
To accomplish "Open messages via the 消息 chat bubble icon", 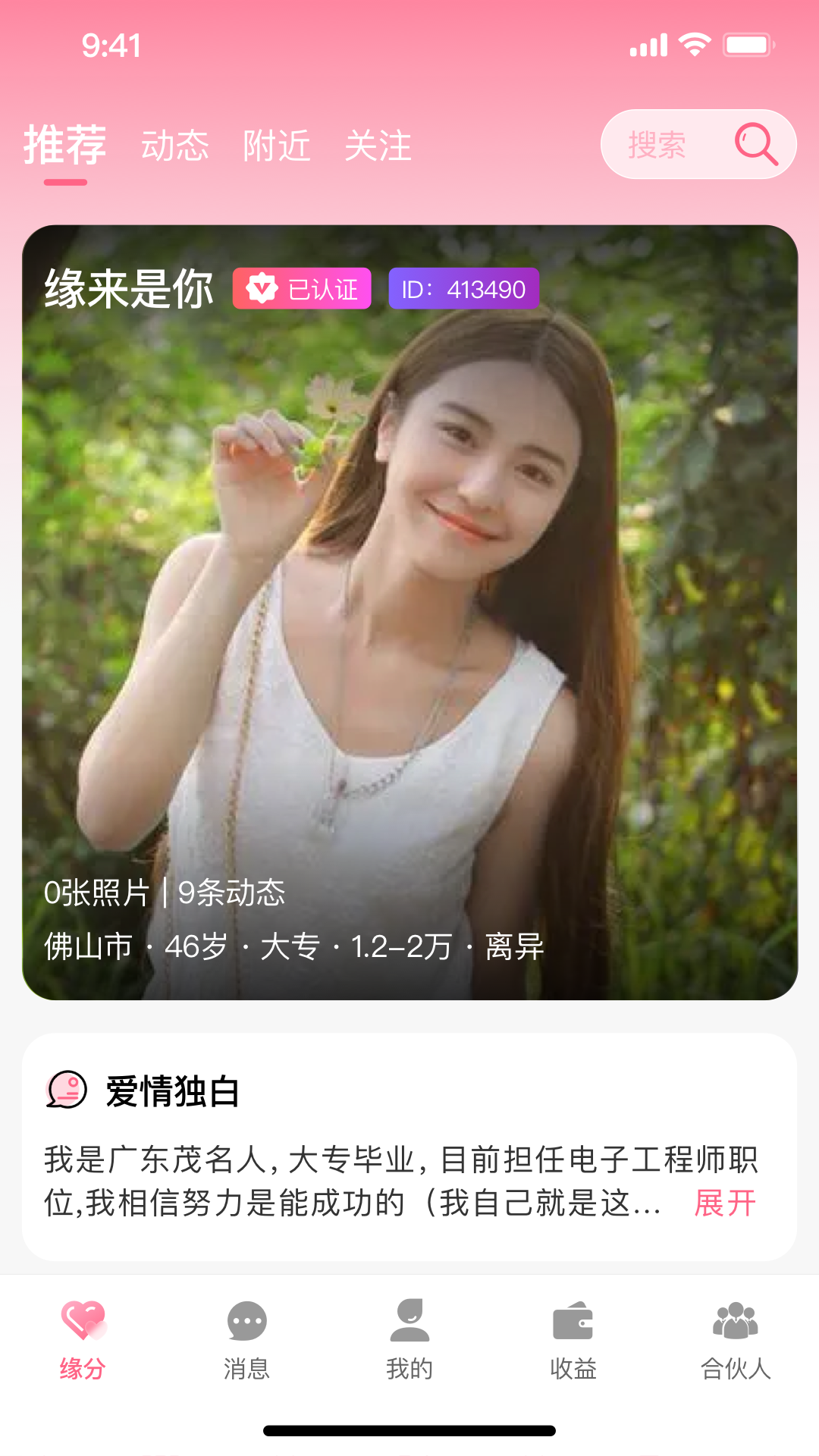I will (246, 1319).
